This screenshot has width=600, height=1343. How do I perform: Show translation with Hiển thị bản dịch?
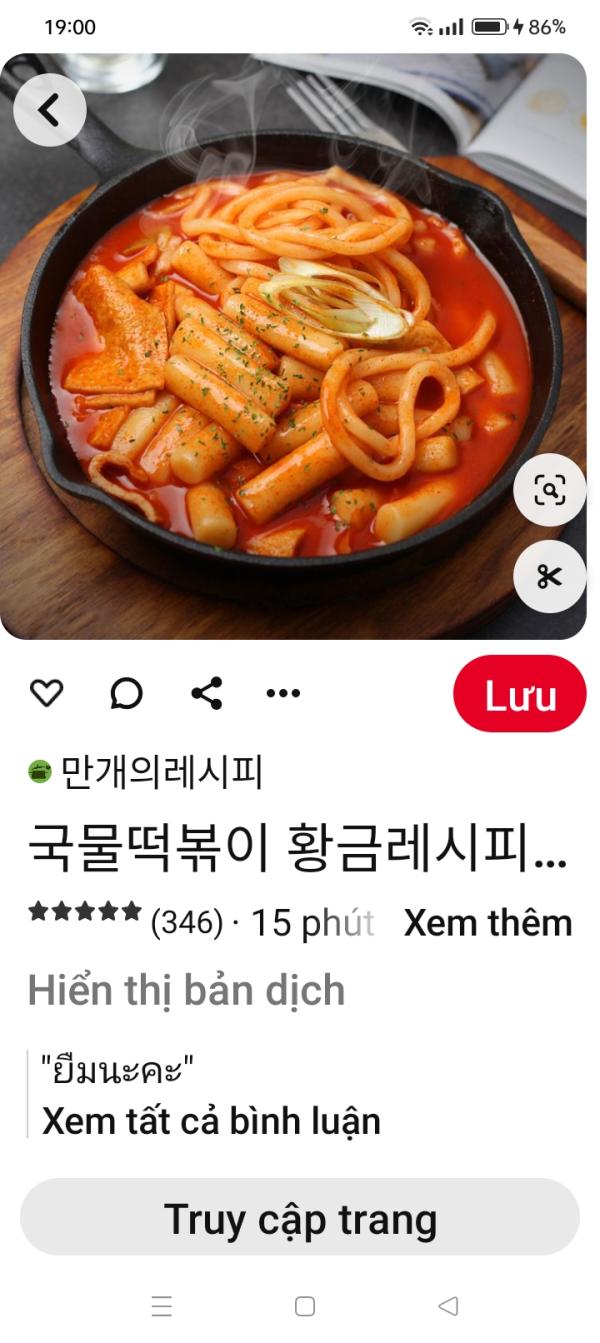[x=186, y=990]
